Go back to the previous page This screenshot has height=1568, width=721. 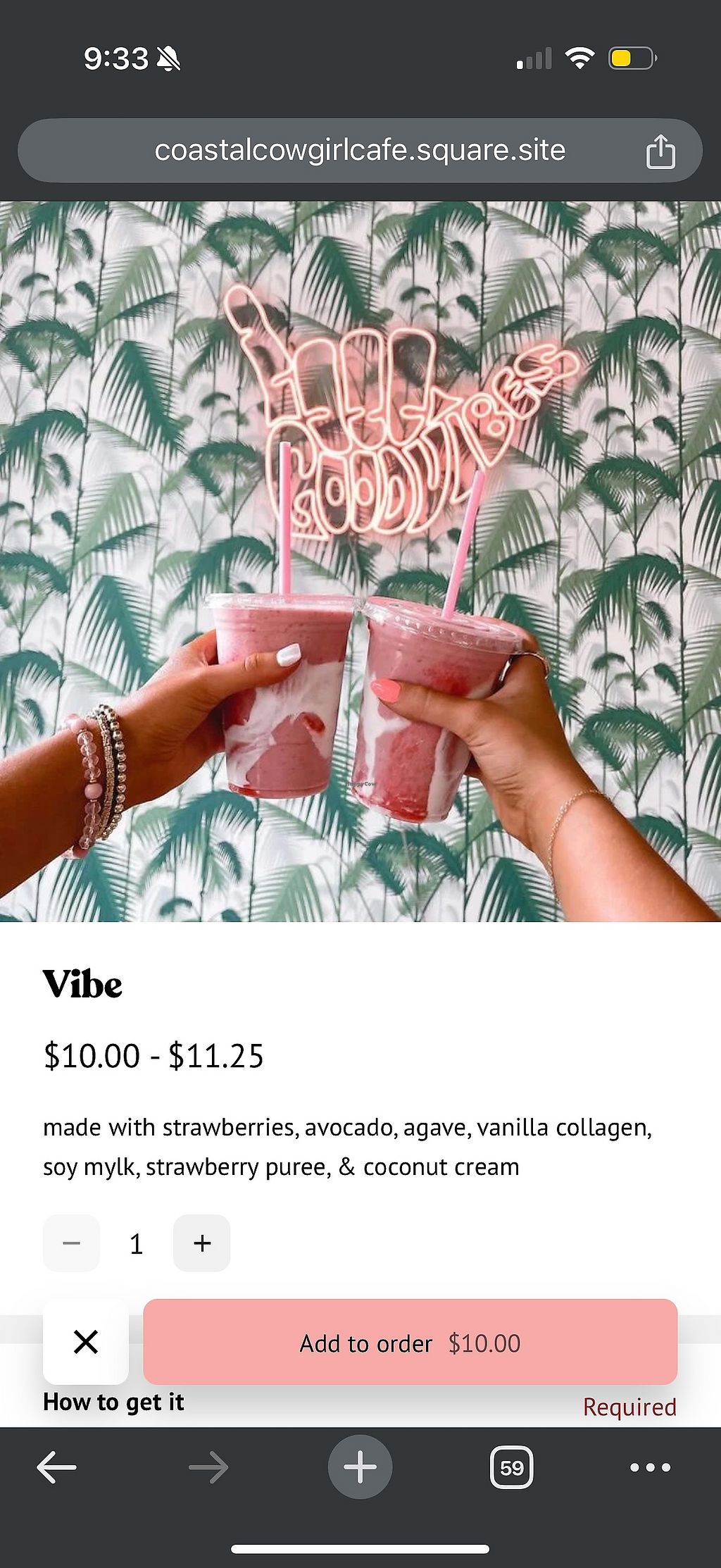click(56, 1468)
